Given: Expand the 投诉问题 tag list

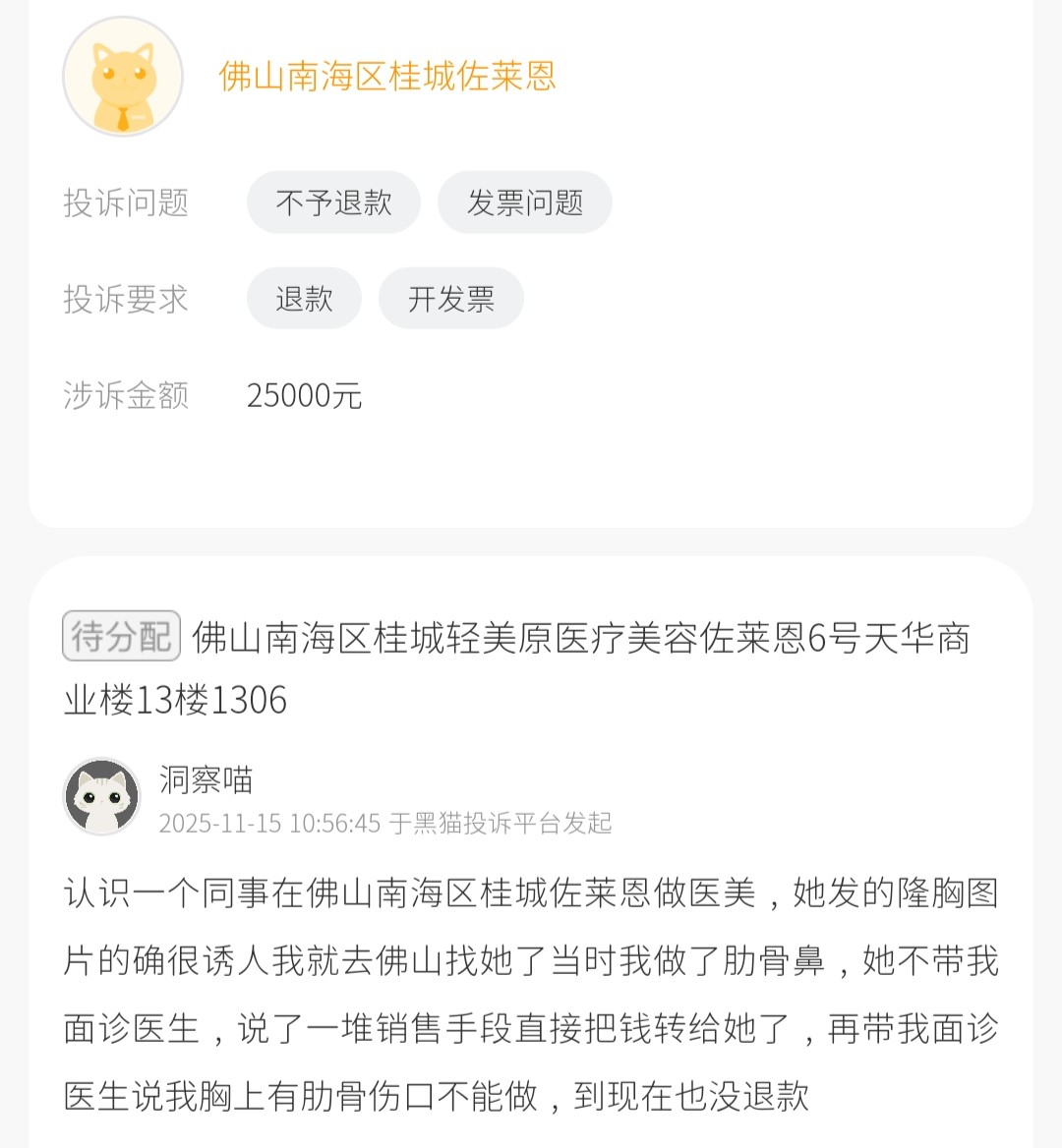Looking at the screenshot, I should tap(126, 201).
